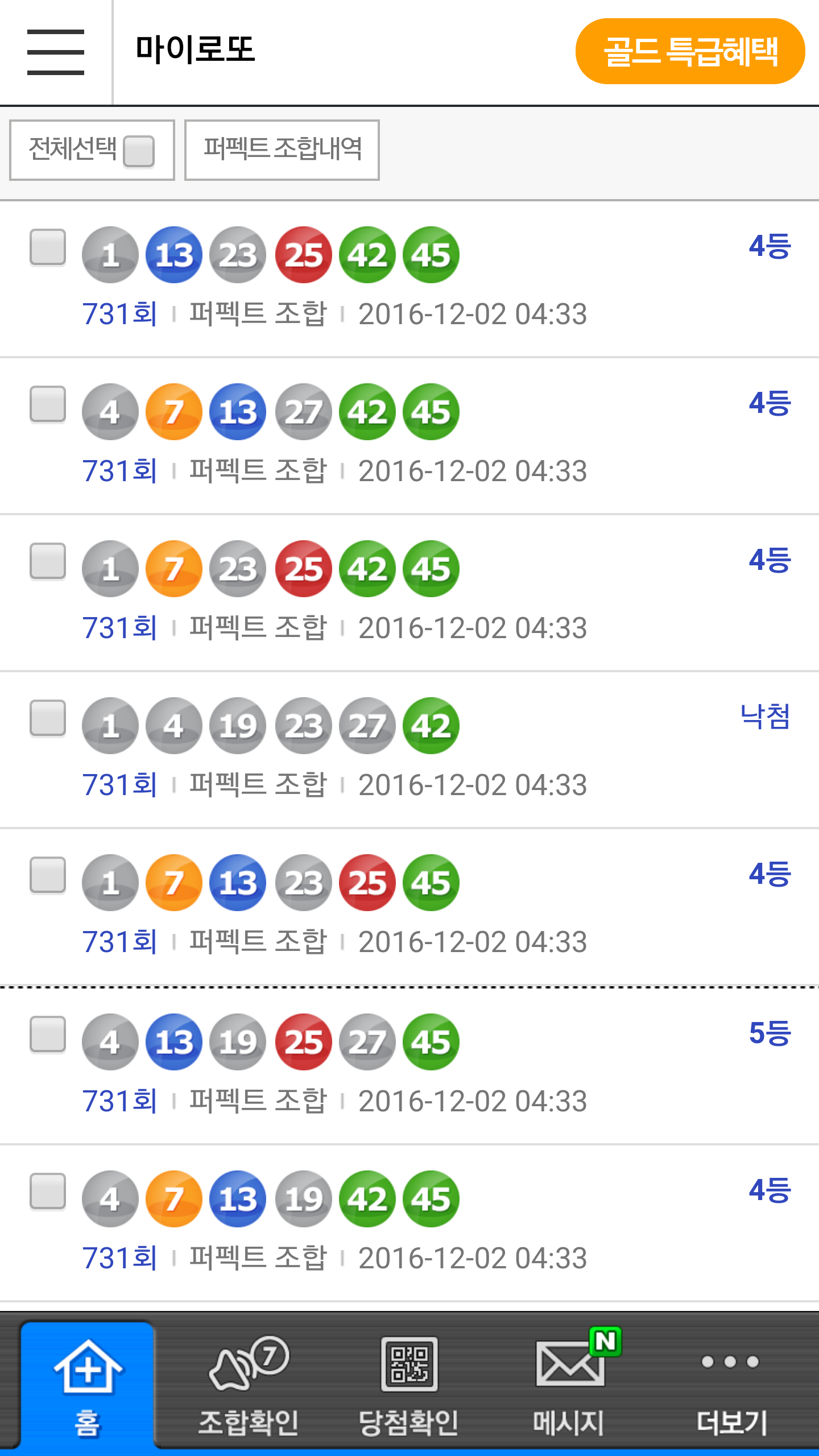The width and height of the screenshot is (819, 1456).
Task: Show more options via 더보기
Action: [731, 1385]
